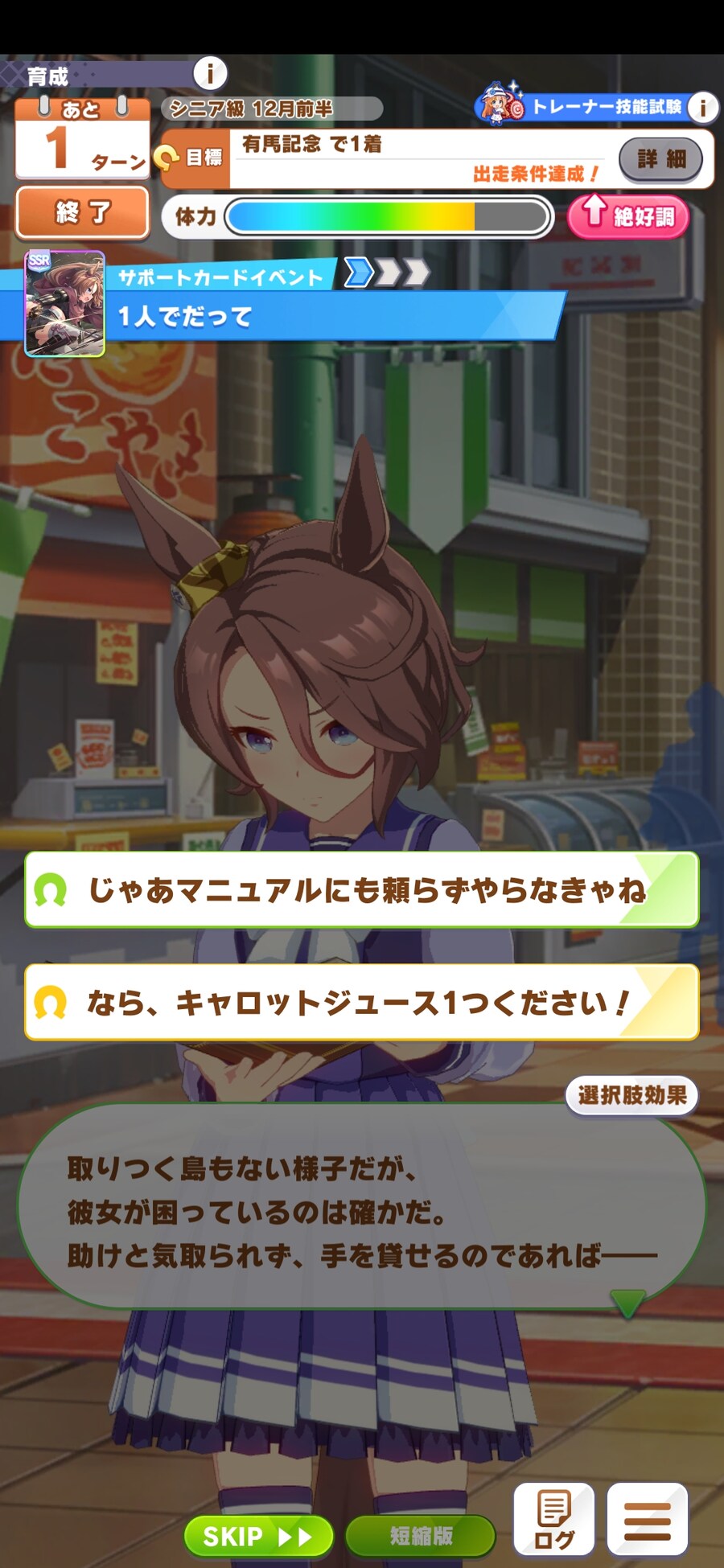Choose じゃあマニュアルにも頼らずやらなきゃね option
This screenshot has width=724, height=1568.
(x=362, y=890)
